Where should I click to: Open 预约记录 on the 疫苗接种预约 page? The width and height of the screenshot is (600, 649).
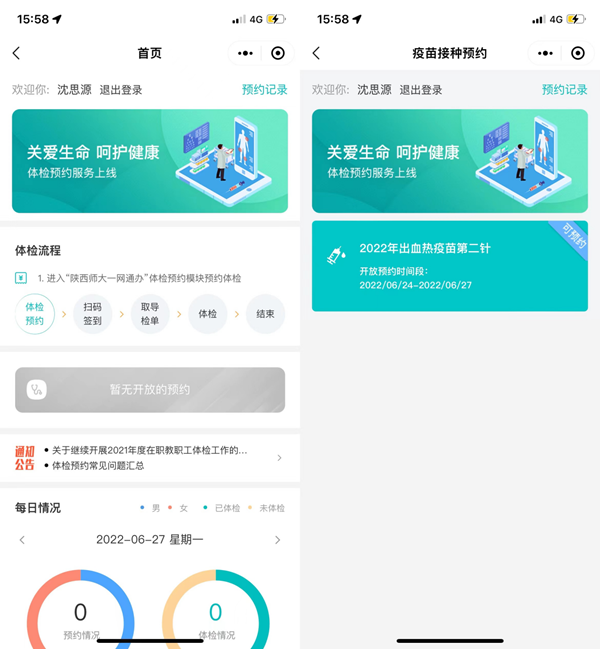[x=564, y=90]
